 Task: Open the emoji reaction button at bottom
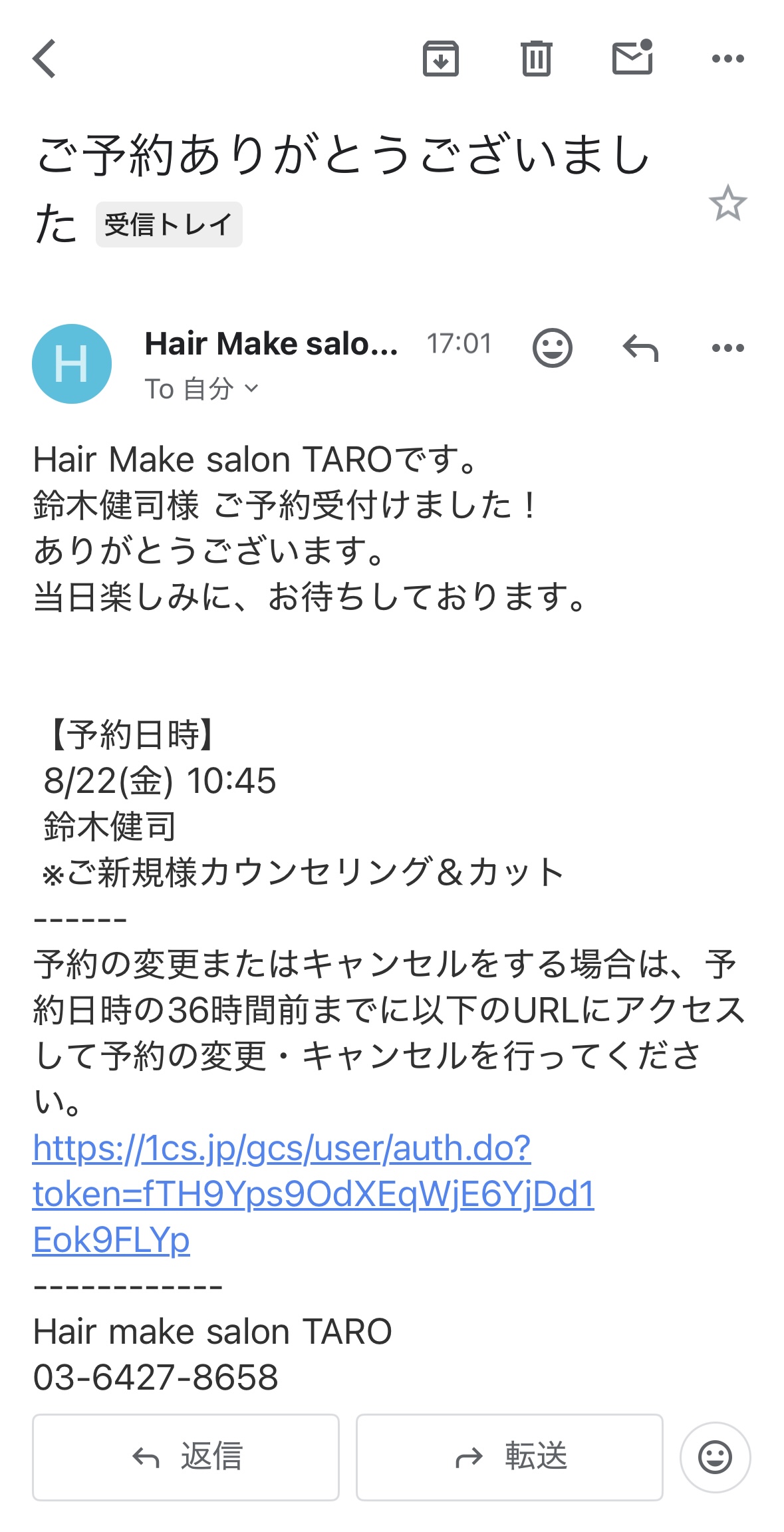tap(715, 1457)
